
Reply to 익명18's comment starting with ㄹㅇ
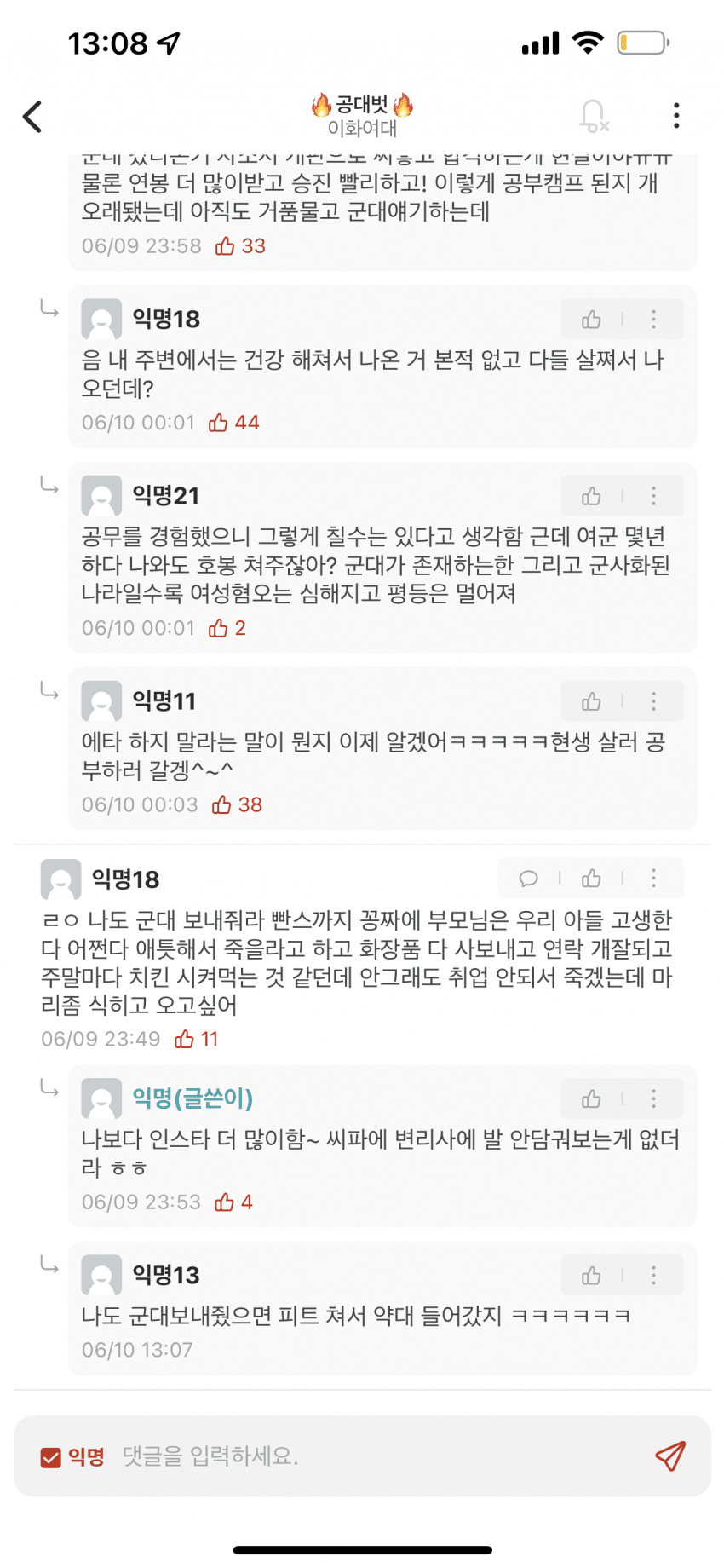528,879
